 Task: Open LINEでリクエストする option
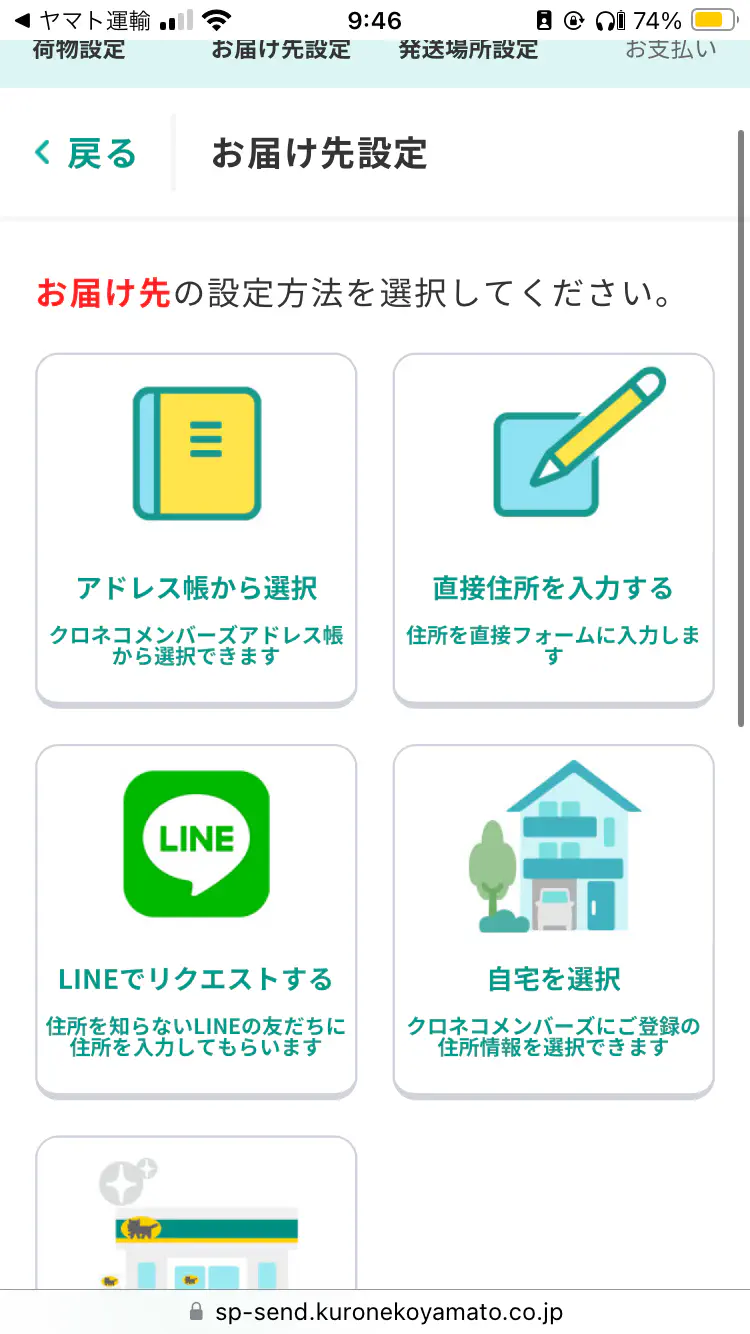point(196,920)
